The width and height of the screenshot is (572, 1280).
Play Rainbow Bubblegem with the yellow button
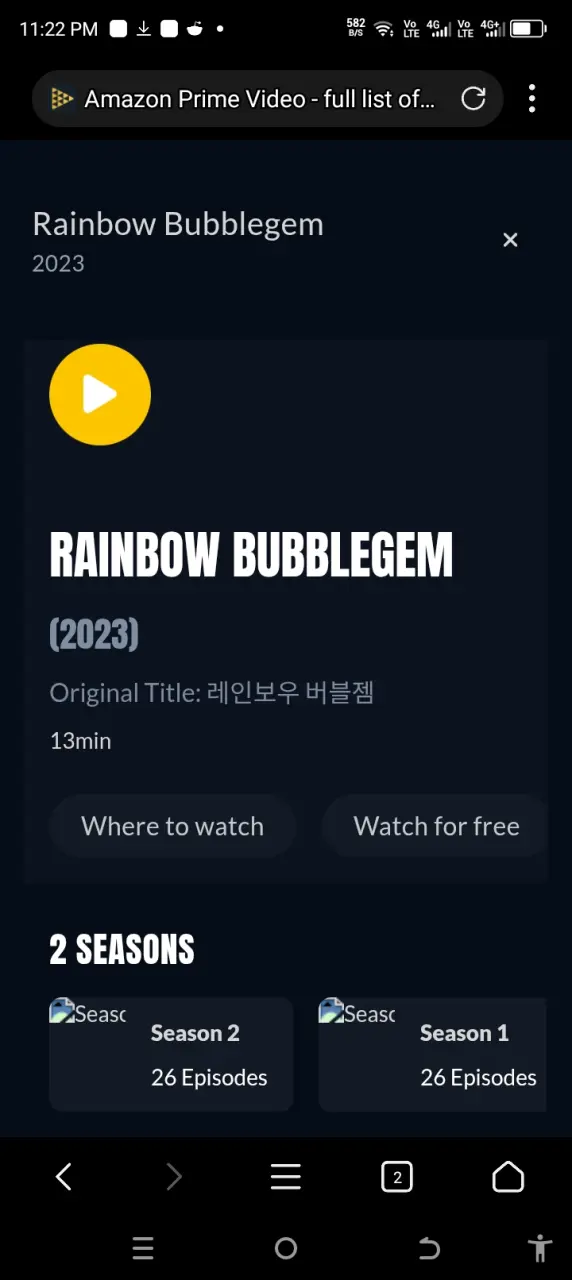tap(100, 394)
